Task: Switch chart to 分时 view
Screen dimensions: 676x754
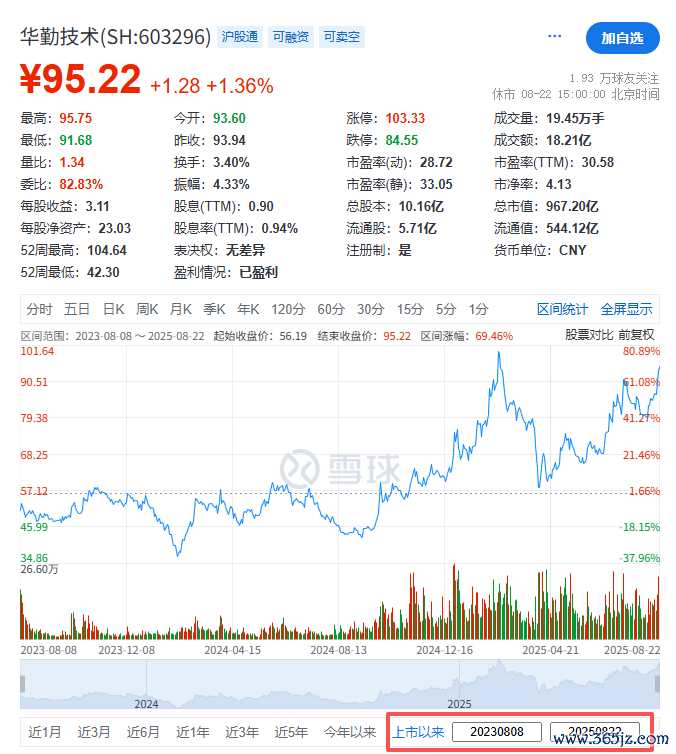Action: coord(40,309)
